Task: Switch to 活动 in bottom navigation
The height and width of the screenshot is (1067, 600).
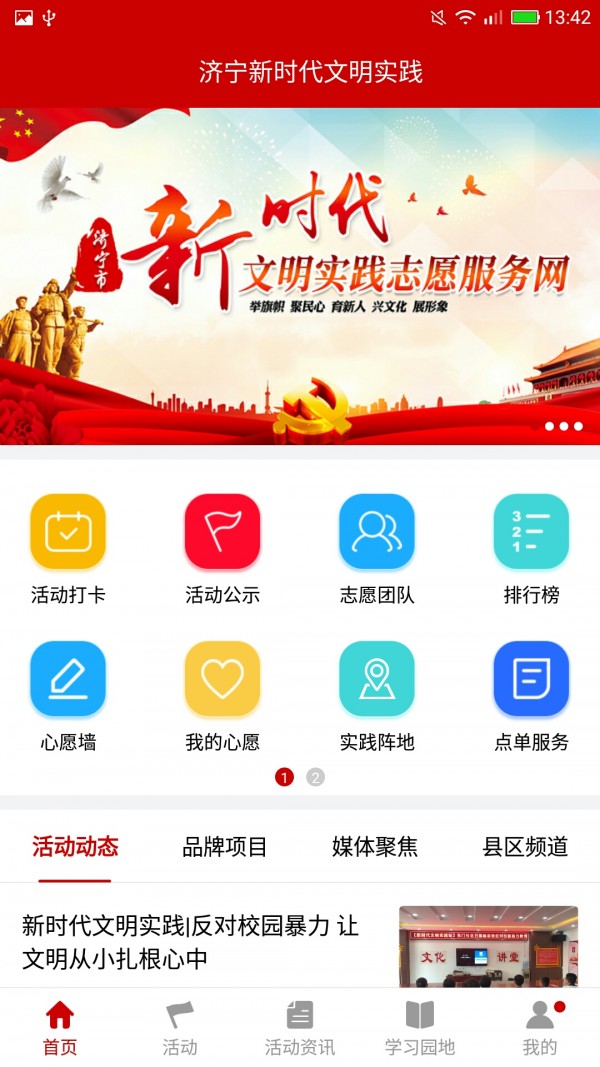Action: [x=180, y=1029]
